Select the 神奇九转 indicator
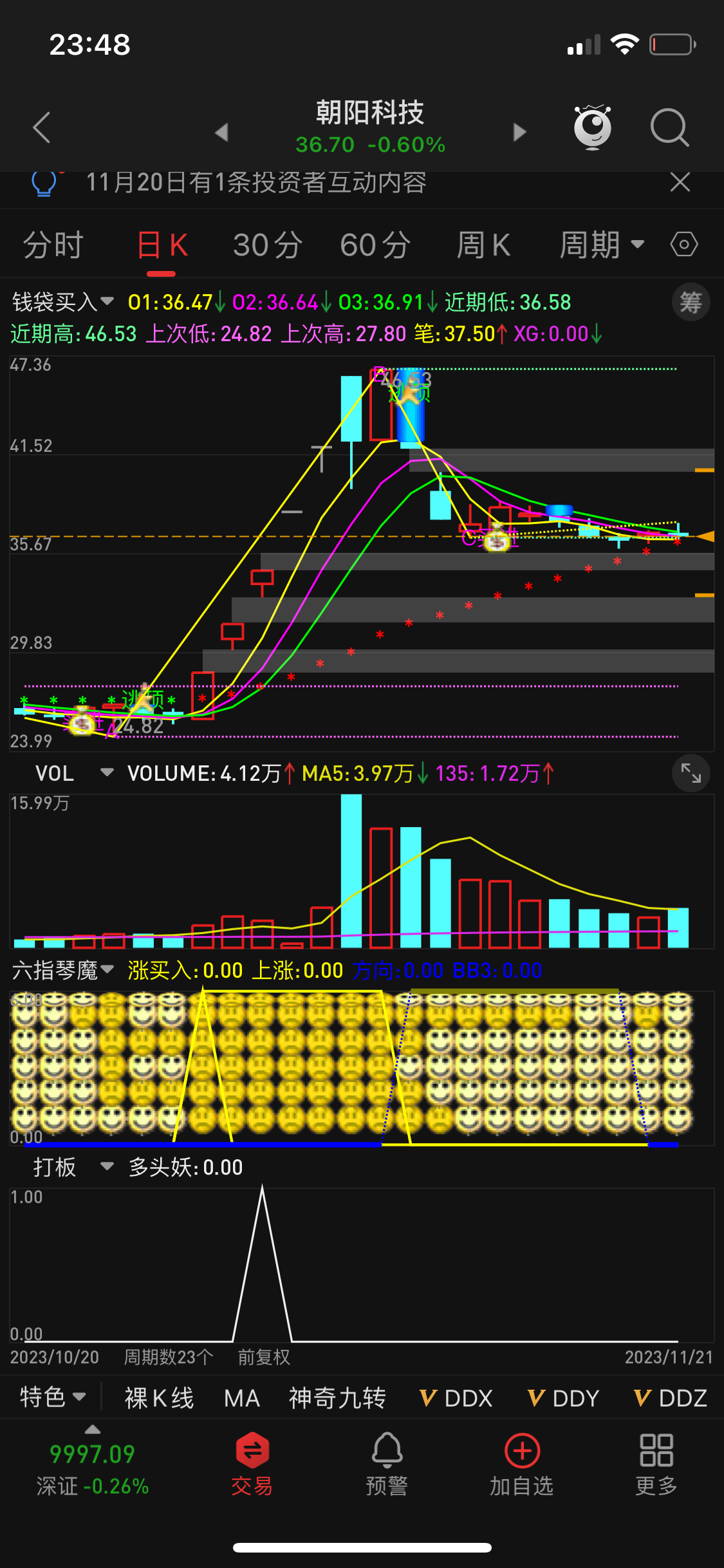The height and width of the screenshot is (1568, 724). coord(337,1397)
